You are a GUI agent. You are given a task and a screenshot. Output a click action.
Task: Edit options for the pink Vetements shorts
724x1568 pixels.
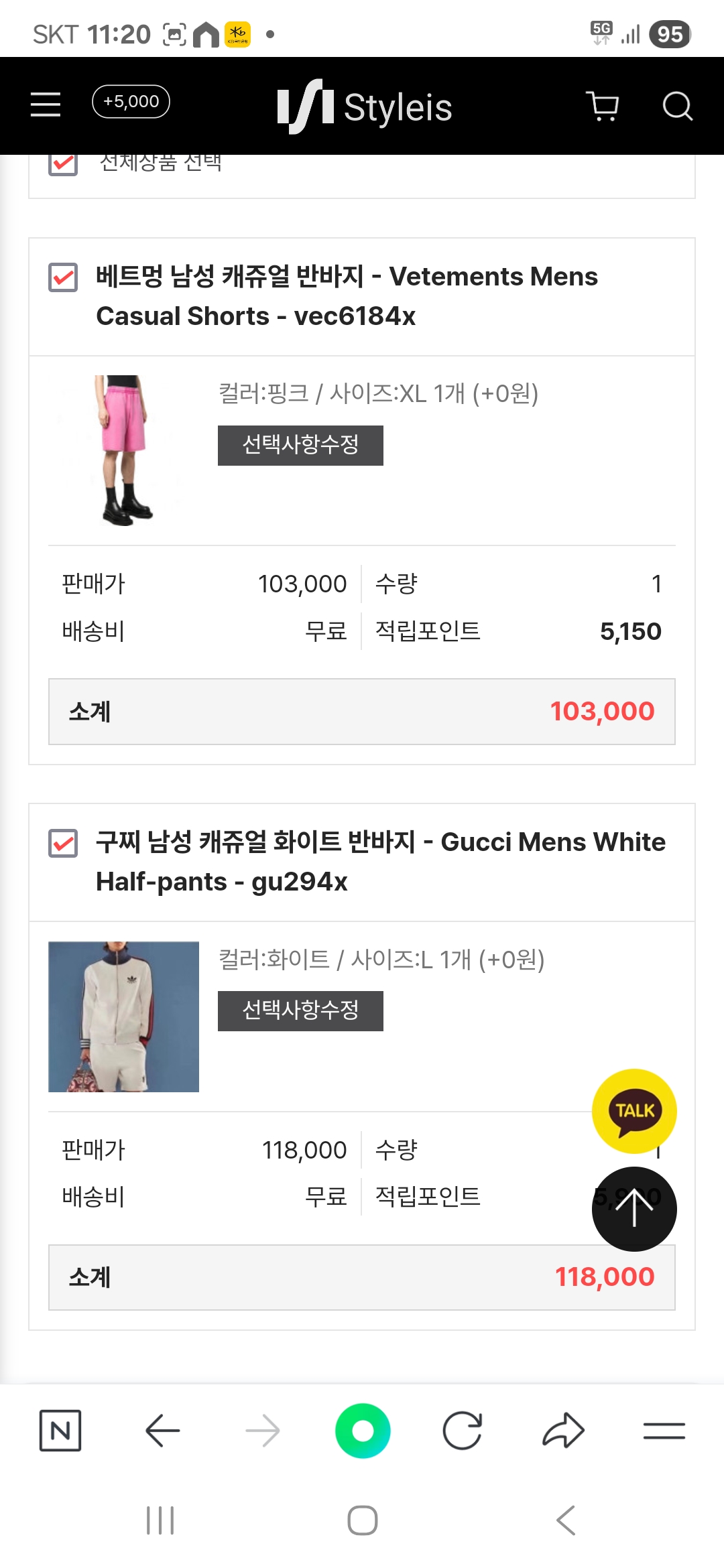(300, 445)
